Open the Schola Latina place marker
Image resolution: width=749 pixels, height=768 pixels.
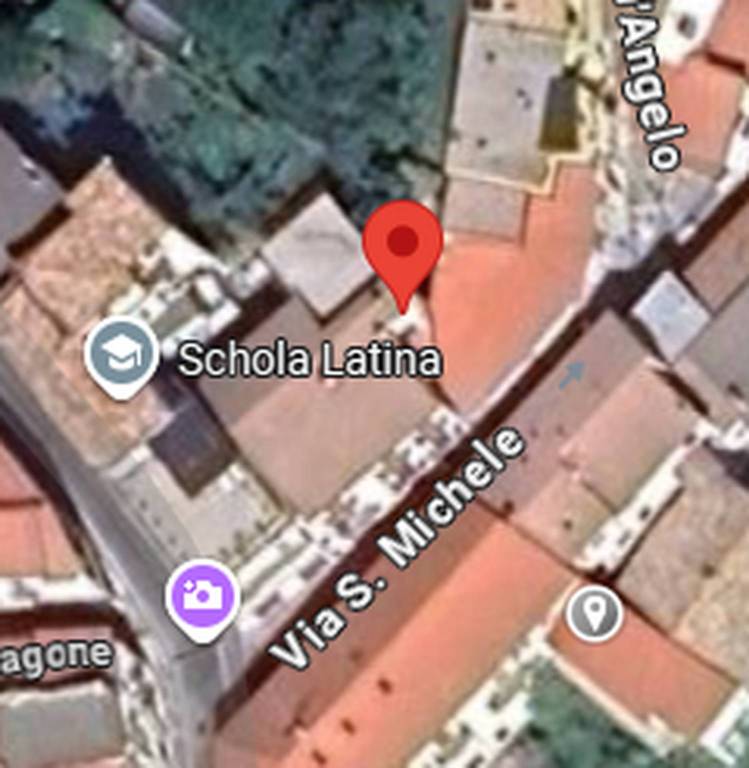tap(121, 354)
